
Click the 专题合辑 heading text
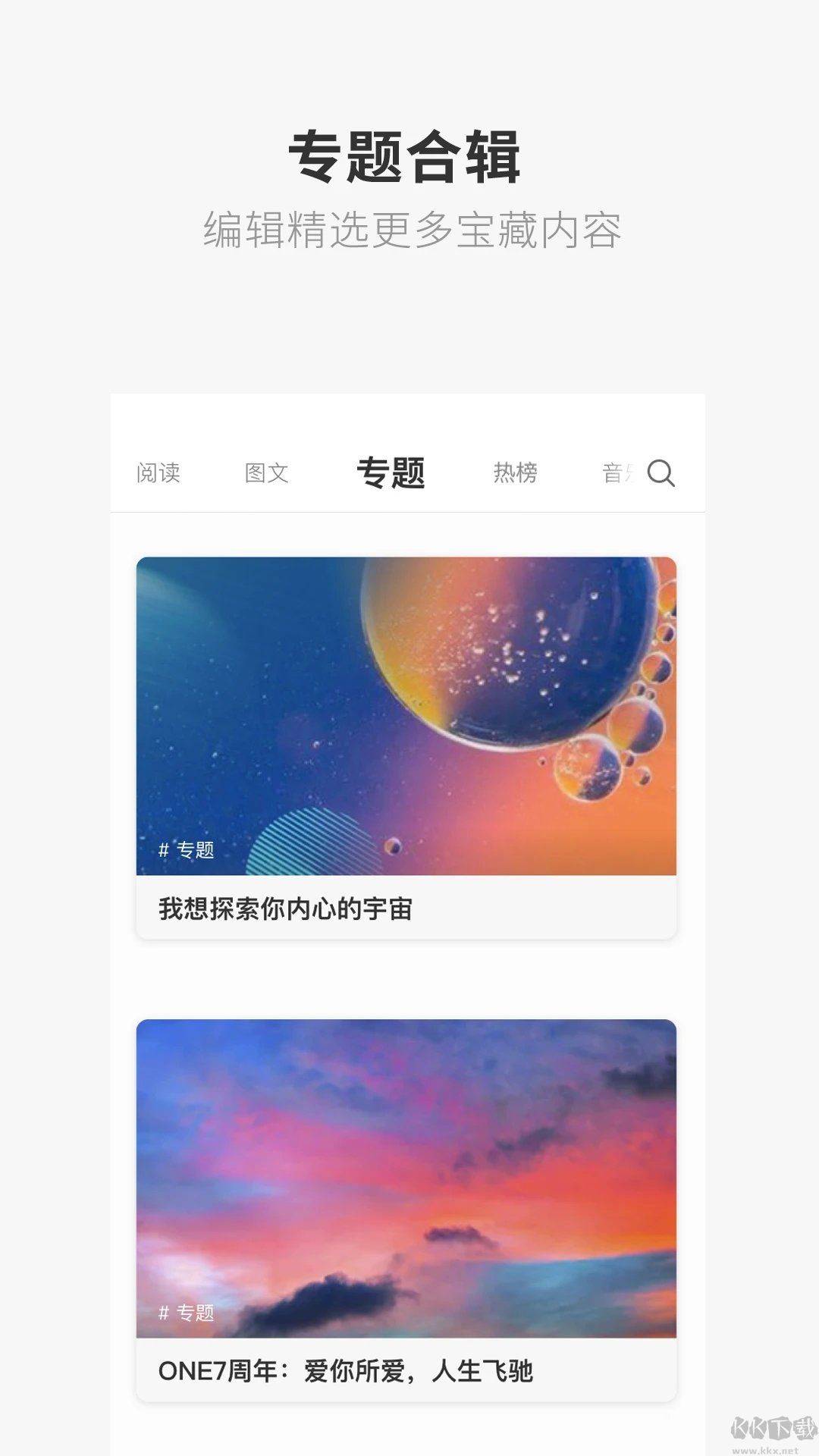coord(409,155)
